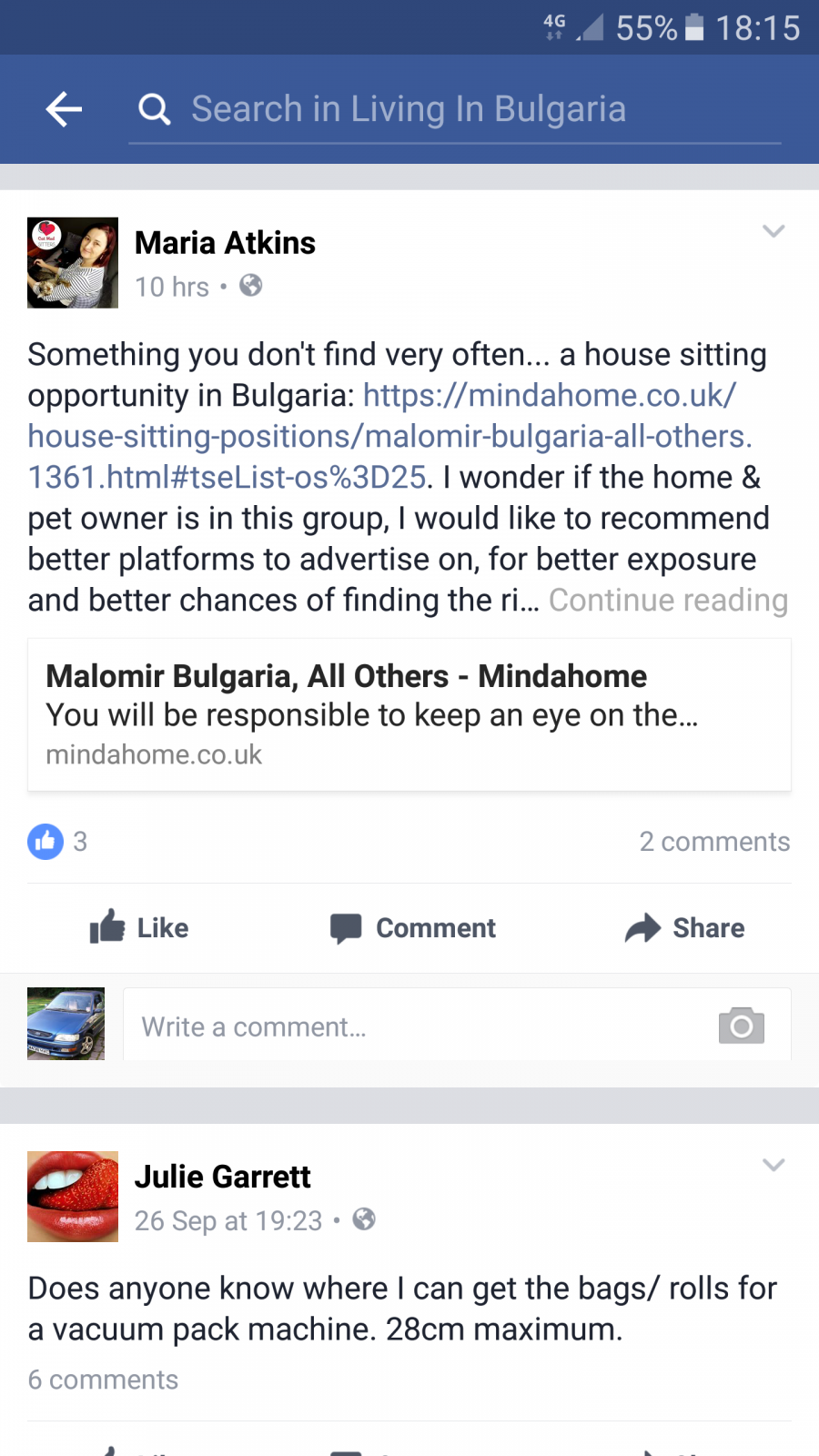This screenshot has height=1456, width=819.
Task: View 2 comments on Maria's post
Action: pyautogui.click(x=714, y=842)
